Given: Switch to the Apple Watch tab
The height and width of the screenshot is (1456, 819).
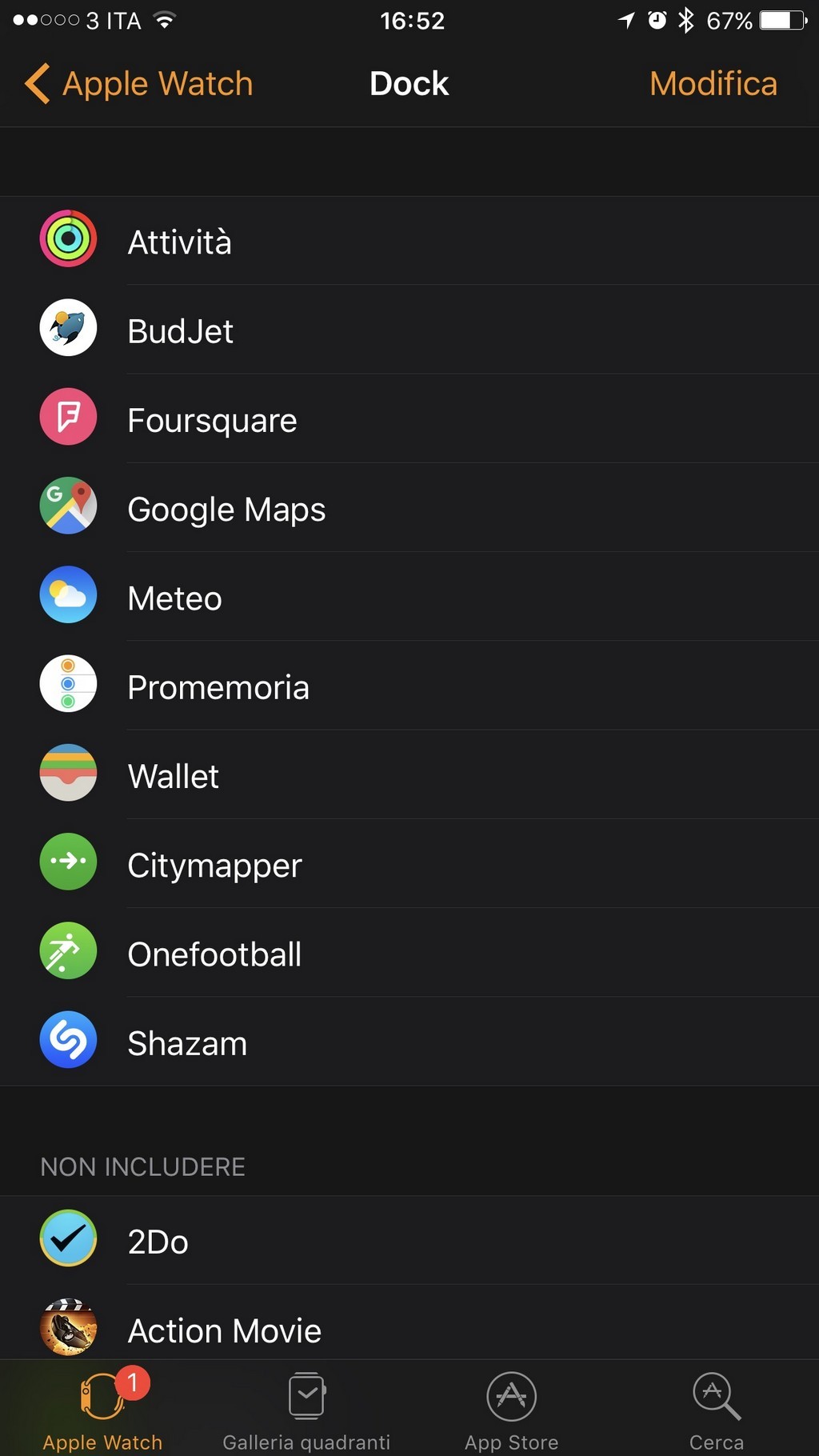Looking at the screenshot, I should pyautogui.click(x=102, y=1410).
